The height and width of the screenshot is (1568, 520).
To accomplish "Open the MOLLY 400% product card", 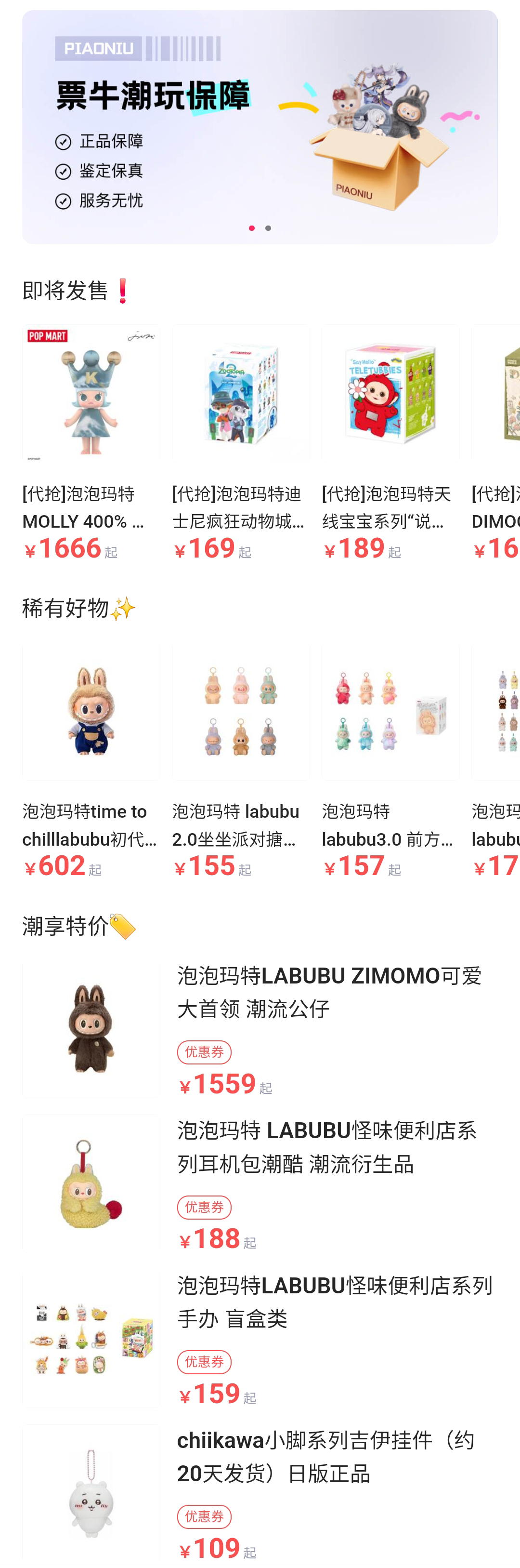I will pos(91,442).
